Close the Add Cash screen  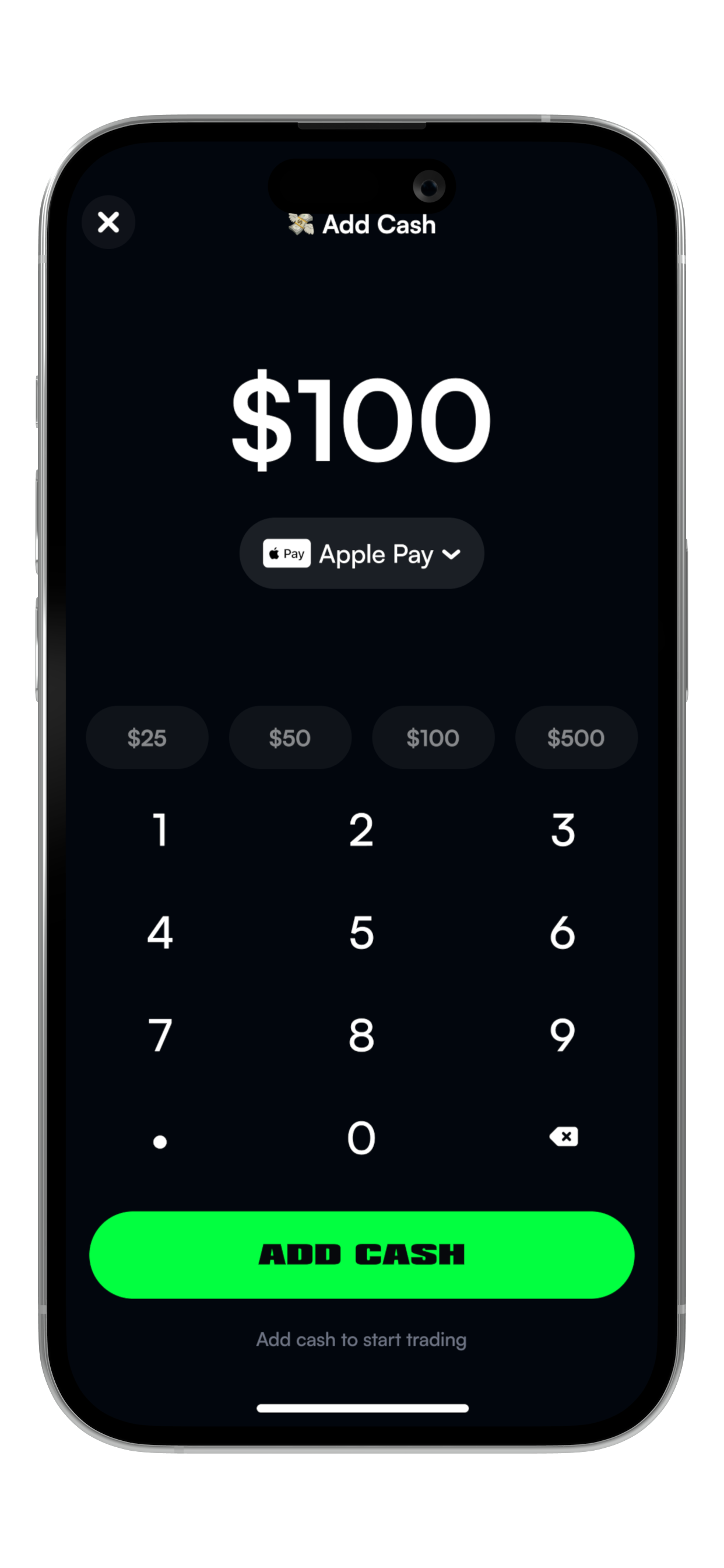click(108, 222)
